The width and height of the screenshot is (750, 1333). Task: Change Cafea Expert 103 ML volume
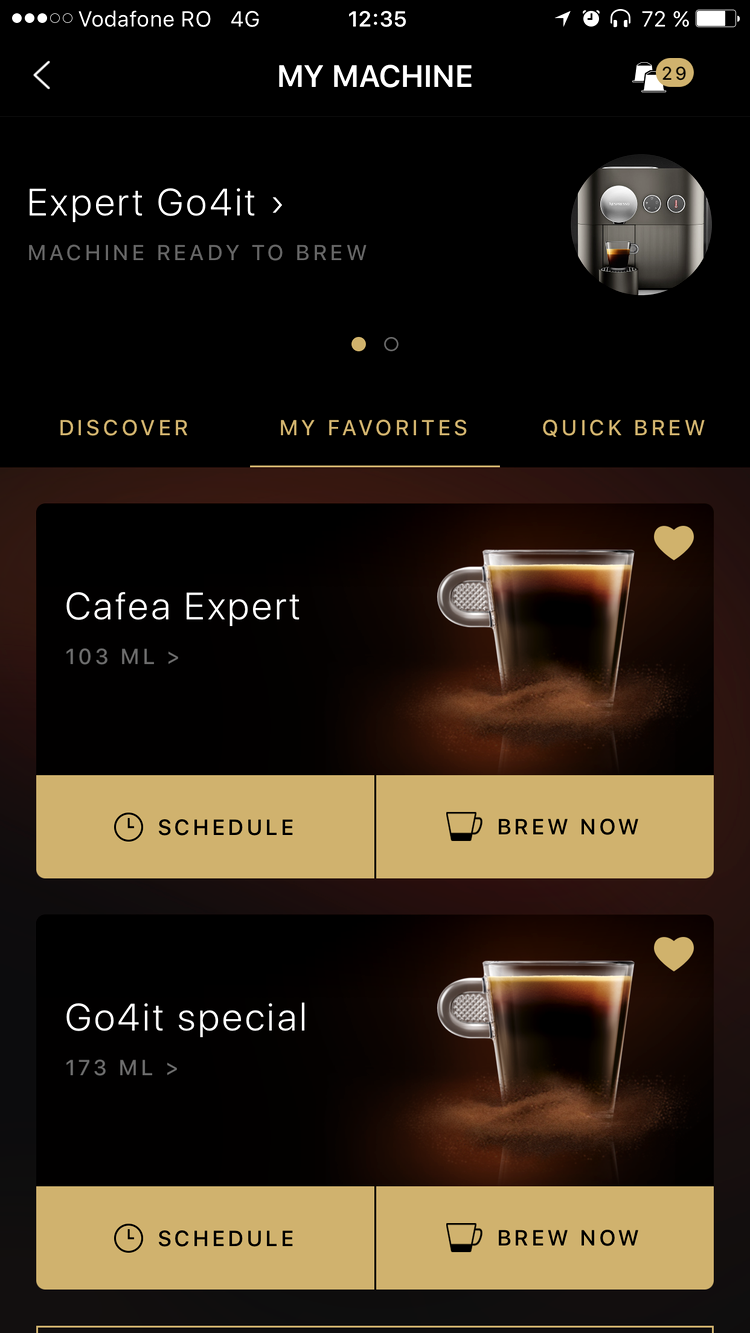pos(122,657)
